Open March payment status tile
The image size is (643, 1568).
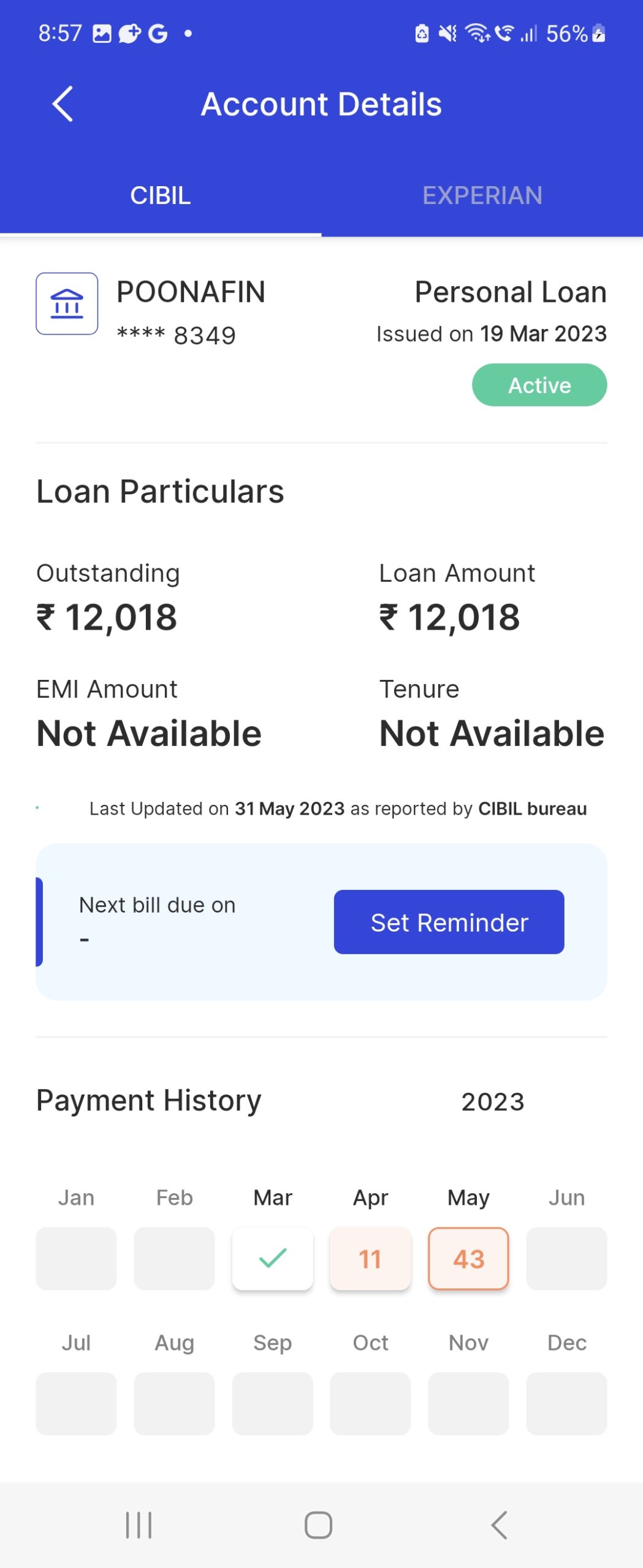coord(273,1259)
